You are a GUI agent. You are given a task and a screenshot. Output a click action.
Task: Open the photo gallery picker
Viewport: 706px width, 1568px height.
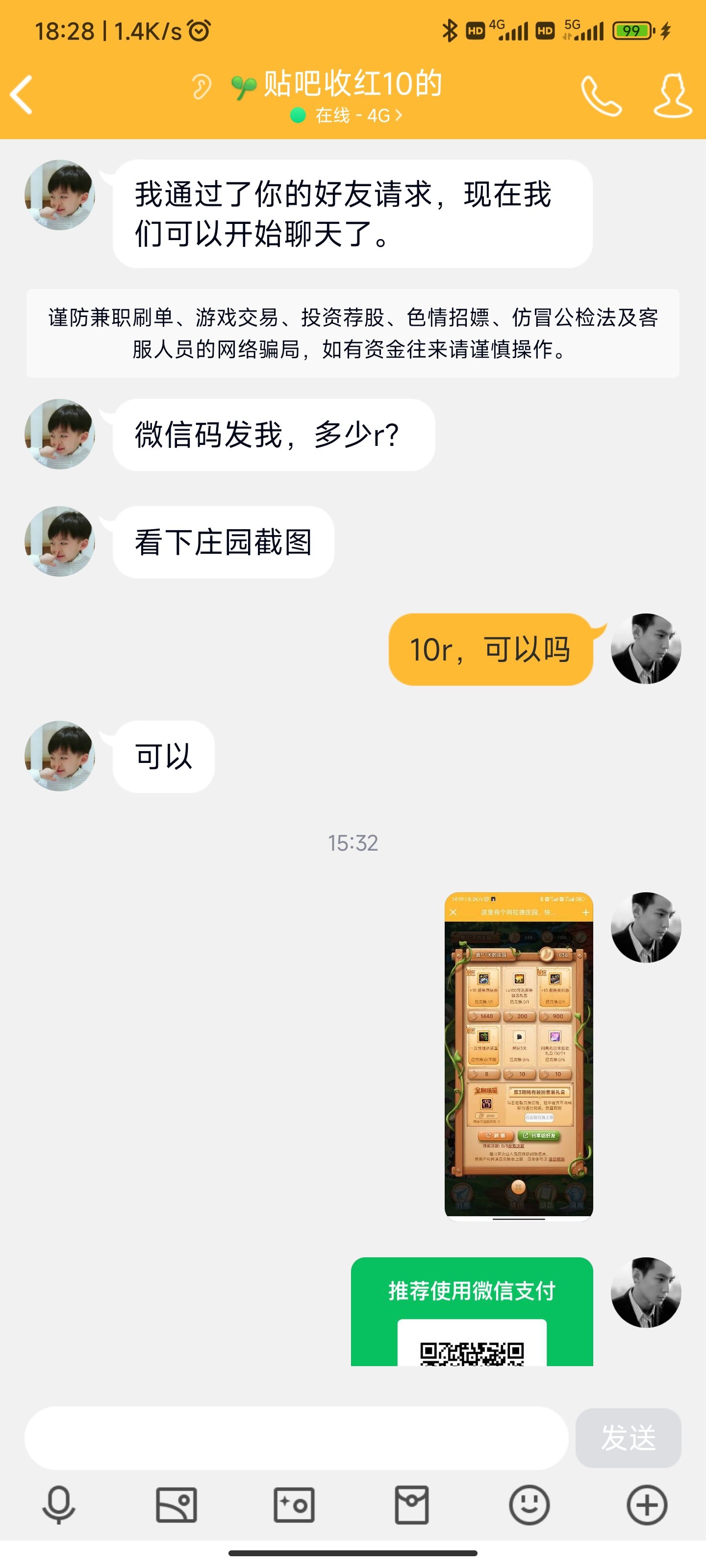pyautogui.click(x=176, y=1505)
